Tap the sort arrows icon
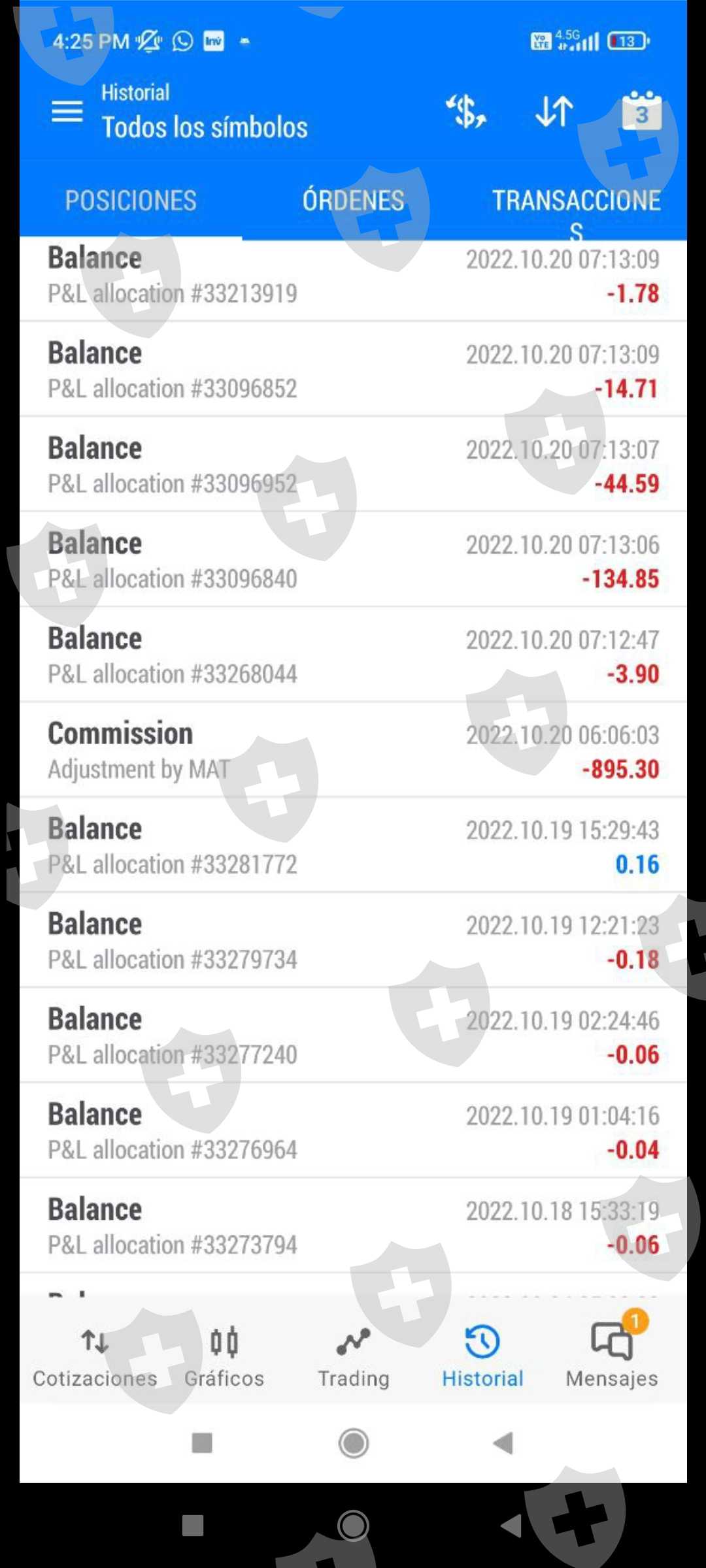Viewport: 706px width, 1568px height. coord(554,112)
